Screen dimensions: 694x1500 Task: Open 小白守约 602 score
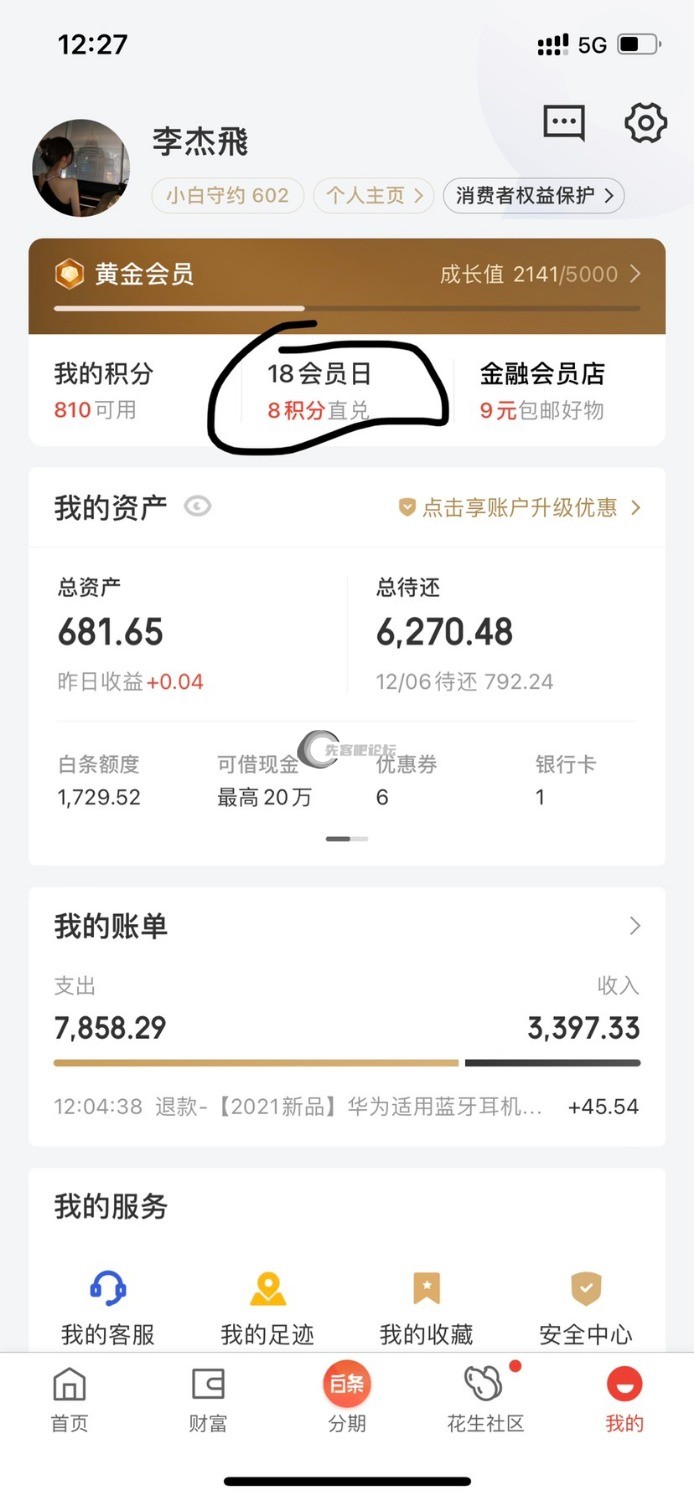click(227, 195)
